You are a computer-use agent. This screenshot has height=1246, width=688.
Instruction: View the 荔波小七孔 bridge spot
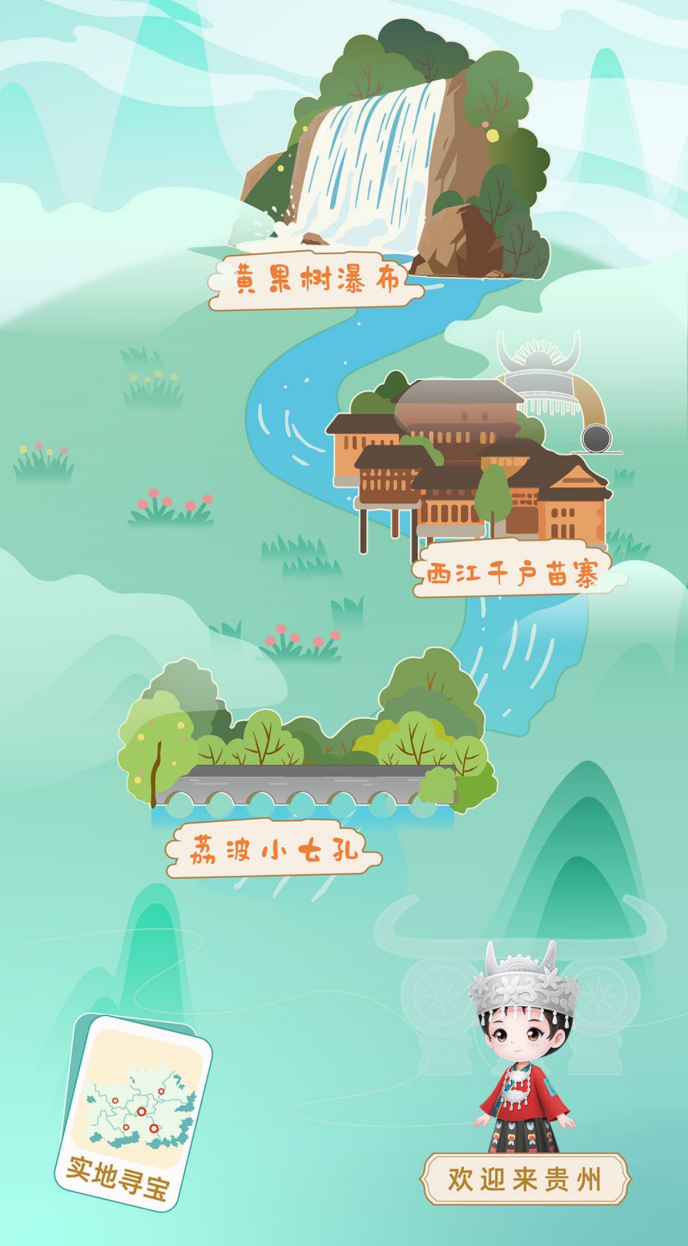pos(274,852)
